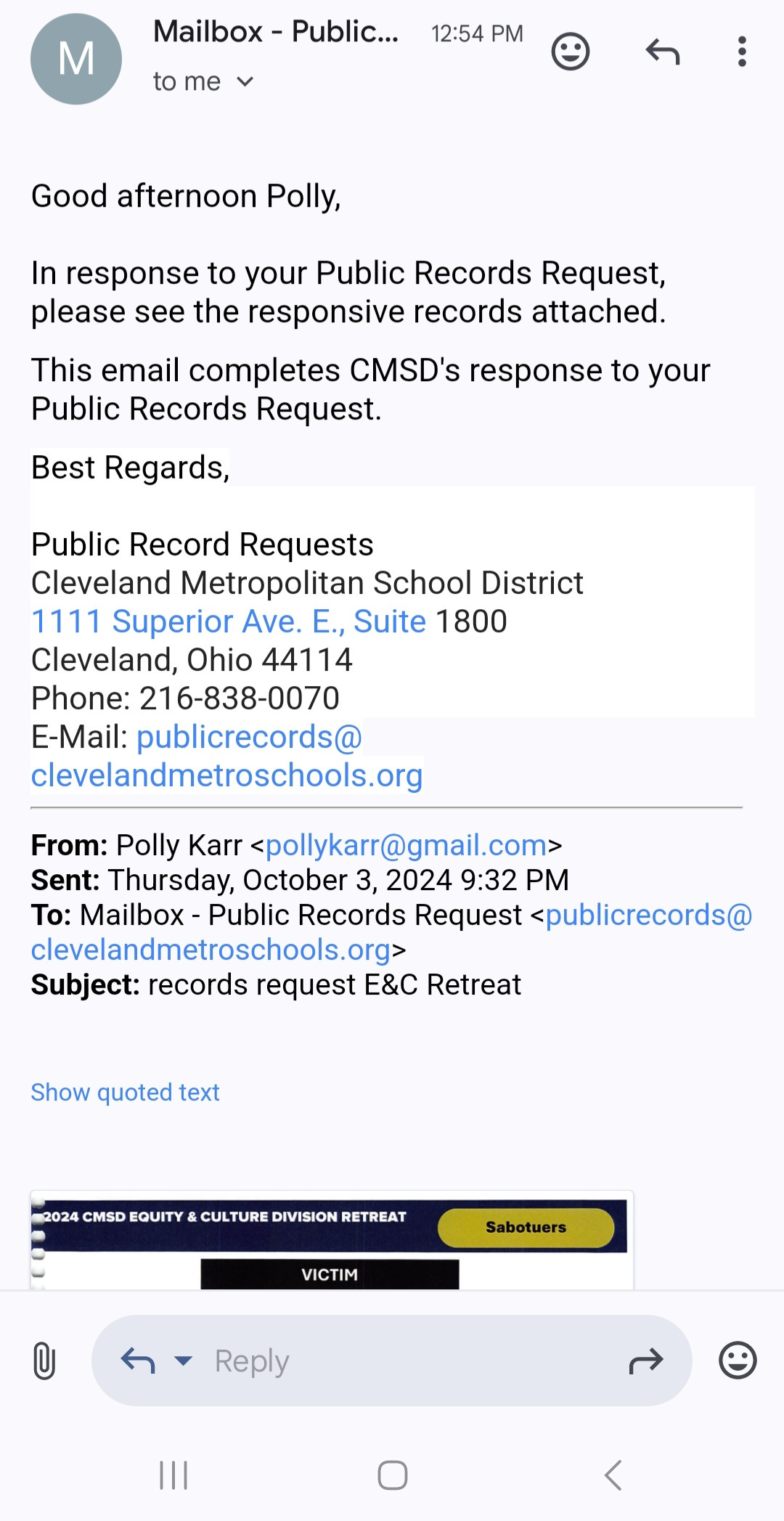
Task: Tap the forward arrow in the reply bar
Action: coord(646,1361)
